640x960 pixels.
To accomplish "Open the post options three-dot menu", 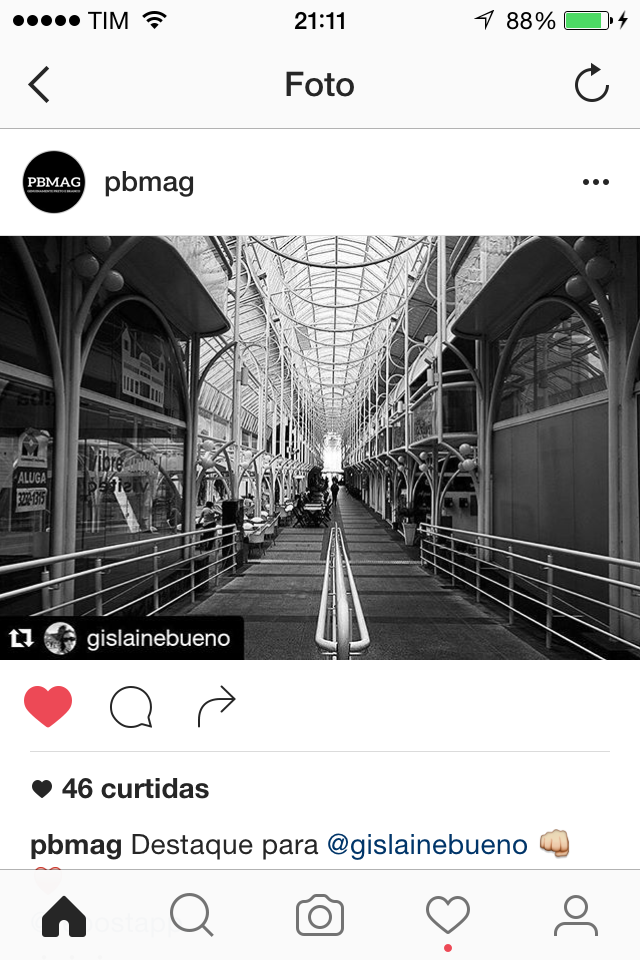I will 595,182.
